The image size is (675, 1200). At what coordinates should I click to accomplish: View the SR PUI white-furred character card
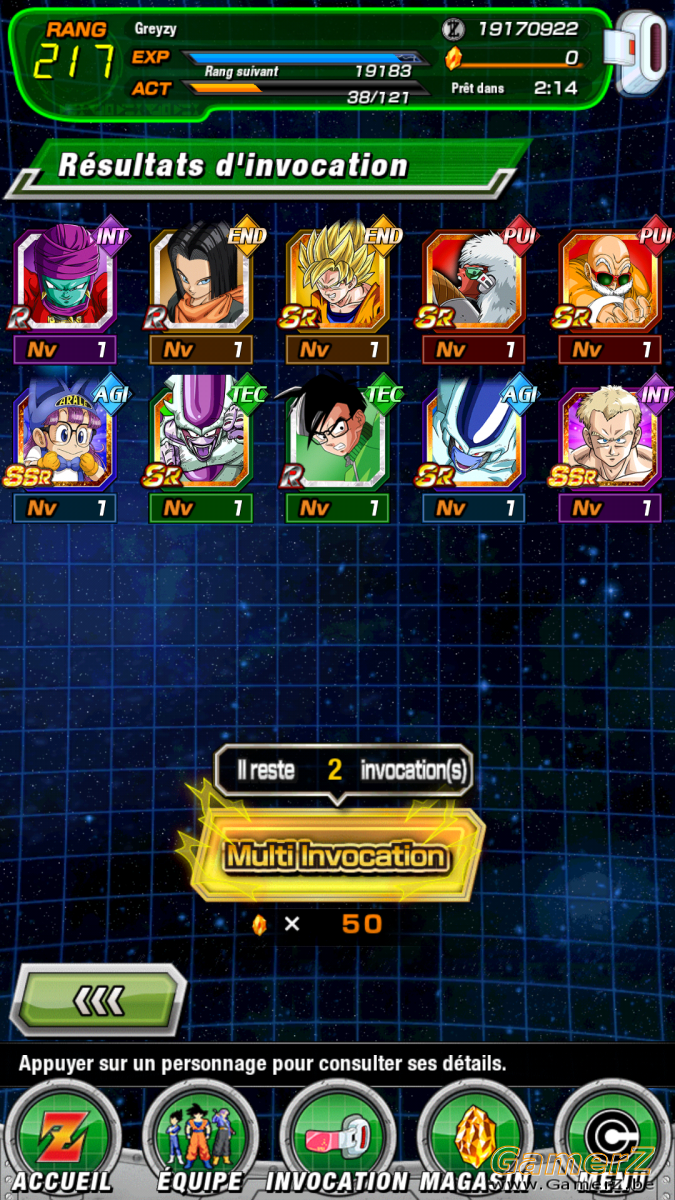[x=473, y=280]
